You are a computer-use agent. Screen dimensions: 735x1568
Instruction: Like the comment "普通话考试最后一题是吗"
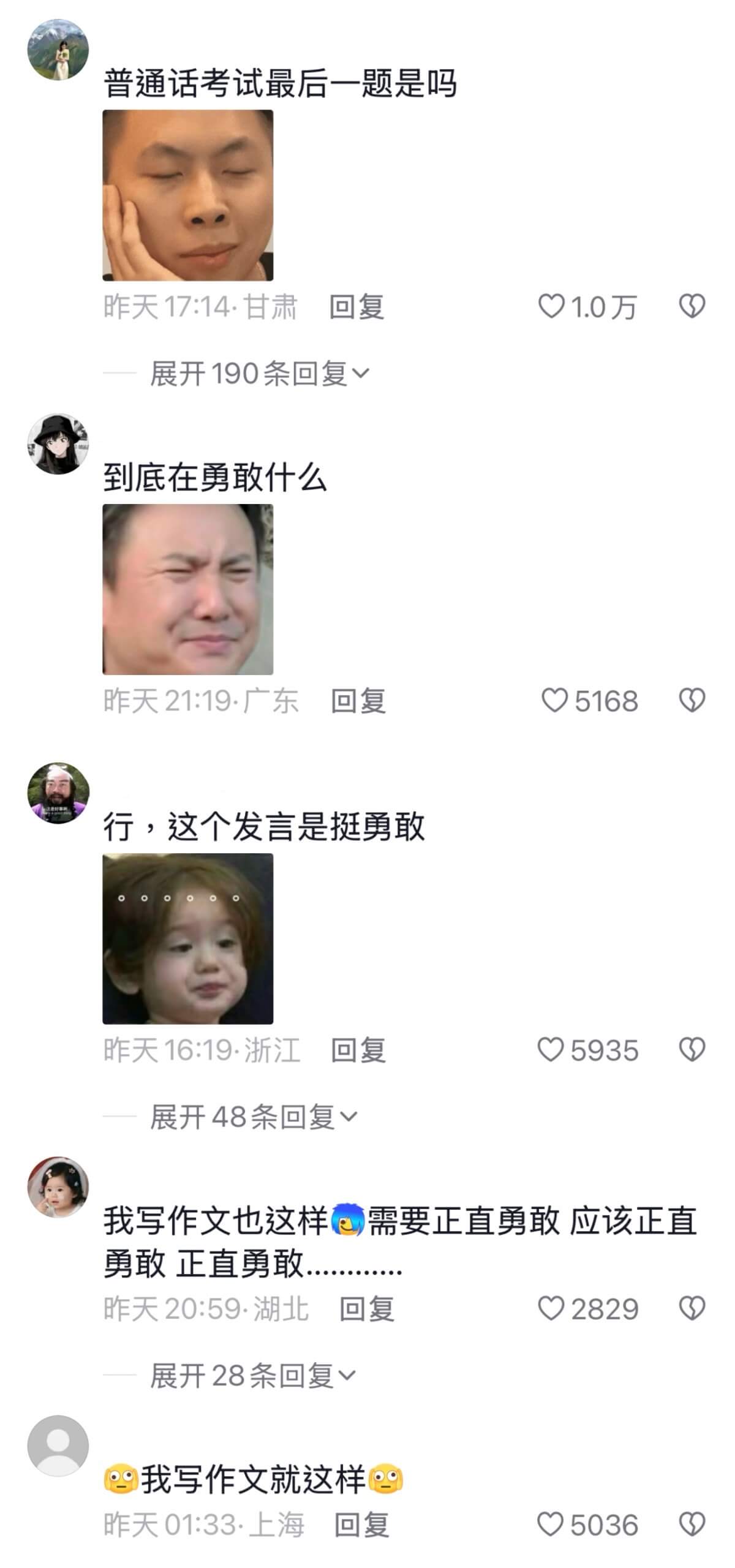point(551,306)
